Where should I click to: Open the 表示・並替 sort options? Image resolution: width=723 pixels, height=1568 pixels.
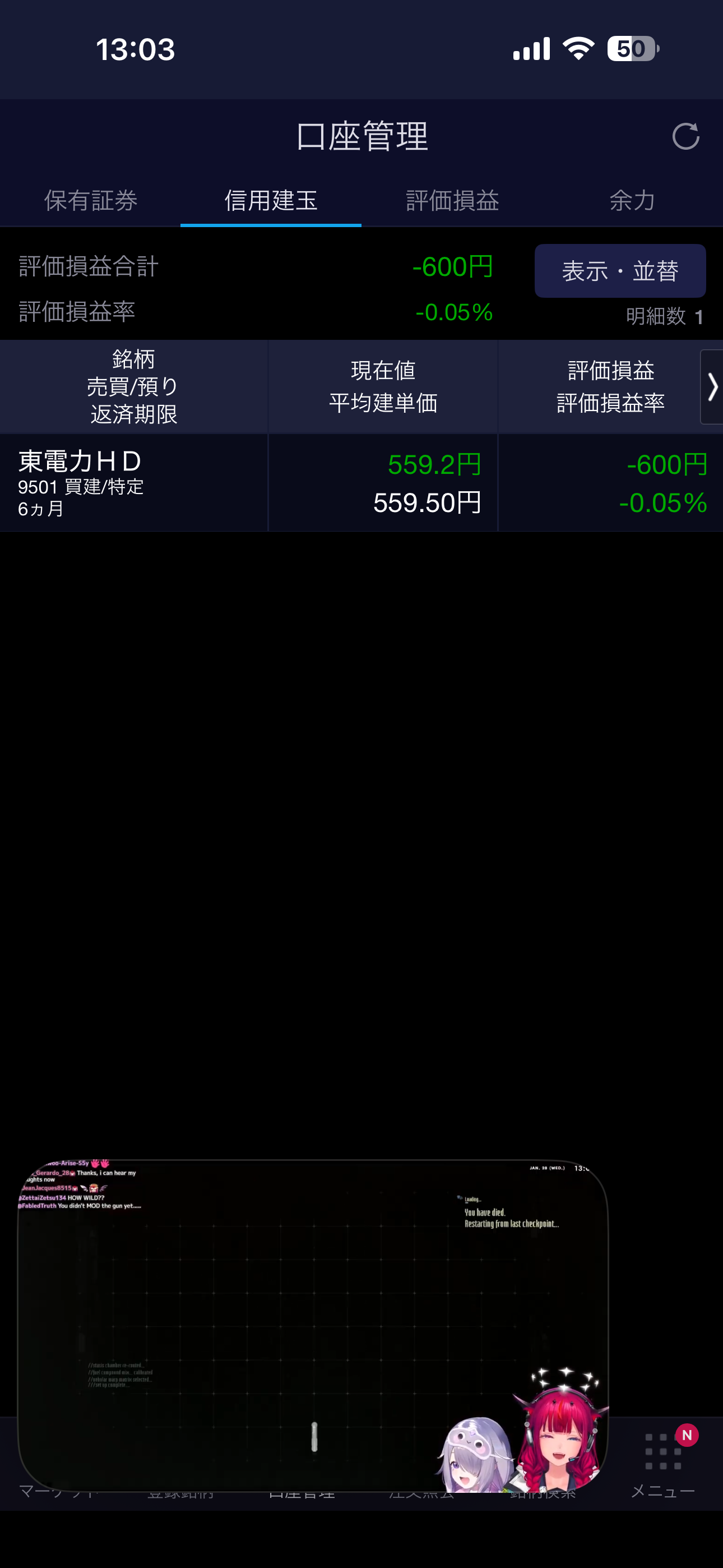click(x=619, y=271)
